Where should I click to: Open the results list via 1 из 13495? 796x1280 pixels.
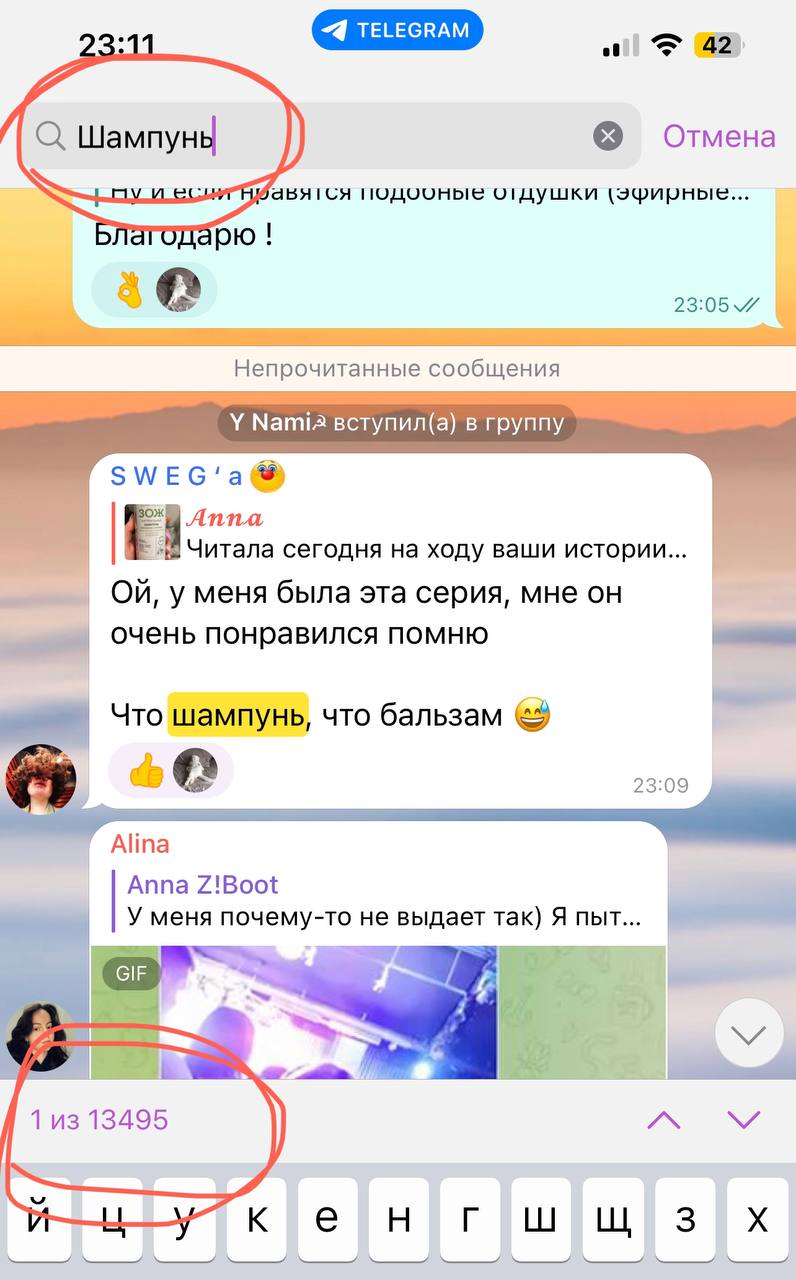(99, 1120)
